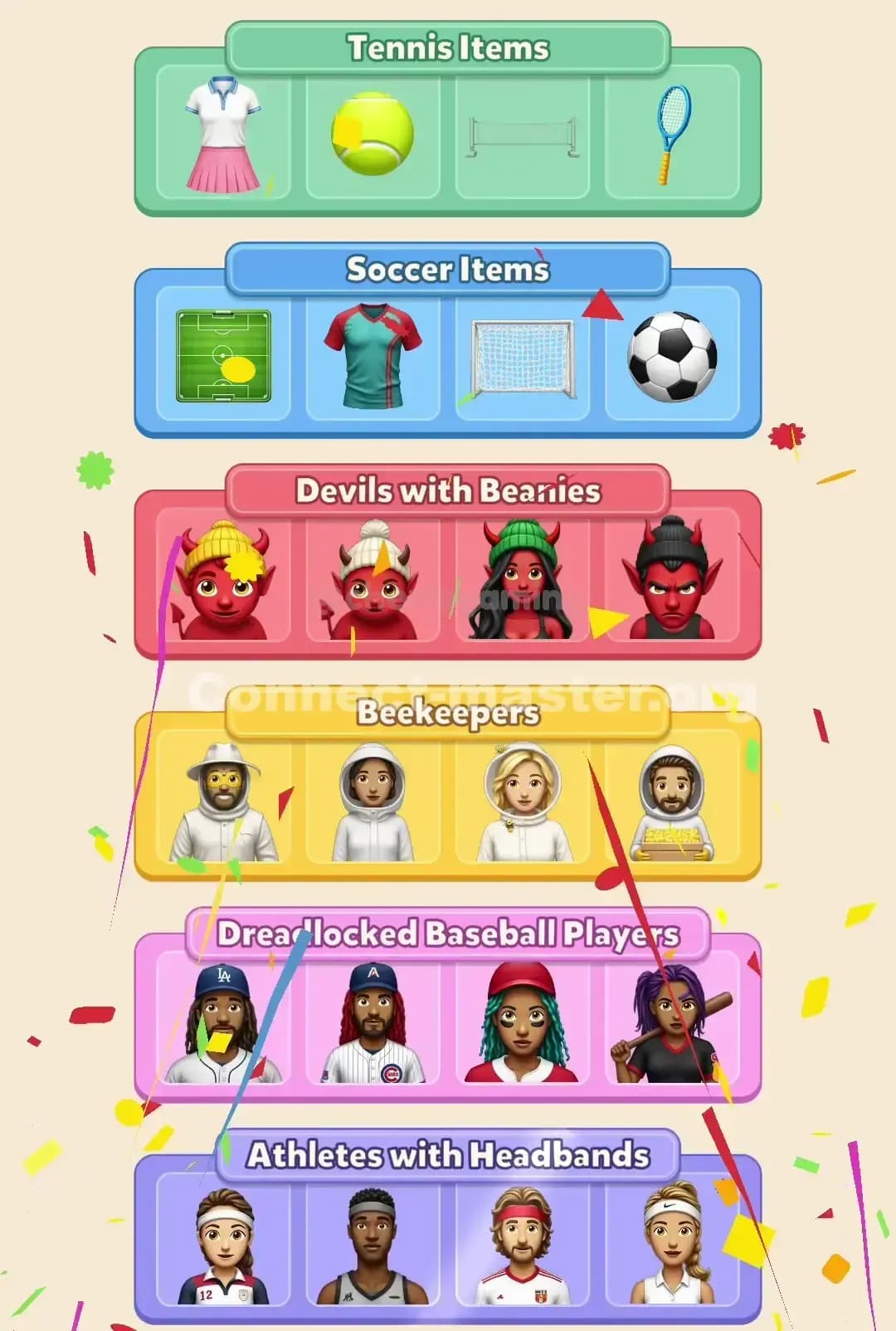This screenshot has height=1331, width=896.
Task: Select the Beekeepers category banner
Action: pos(448,710)
